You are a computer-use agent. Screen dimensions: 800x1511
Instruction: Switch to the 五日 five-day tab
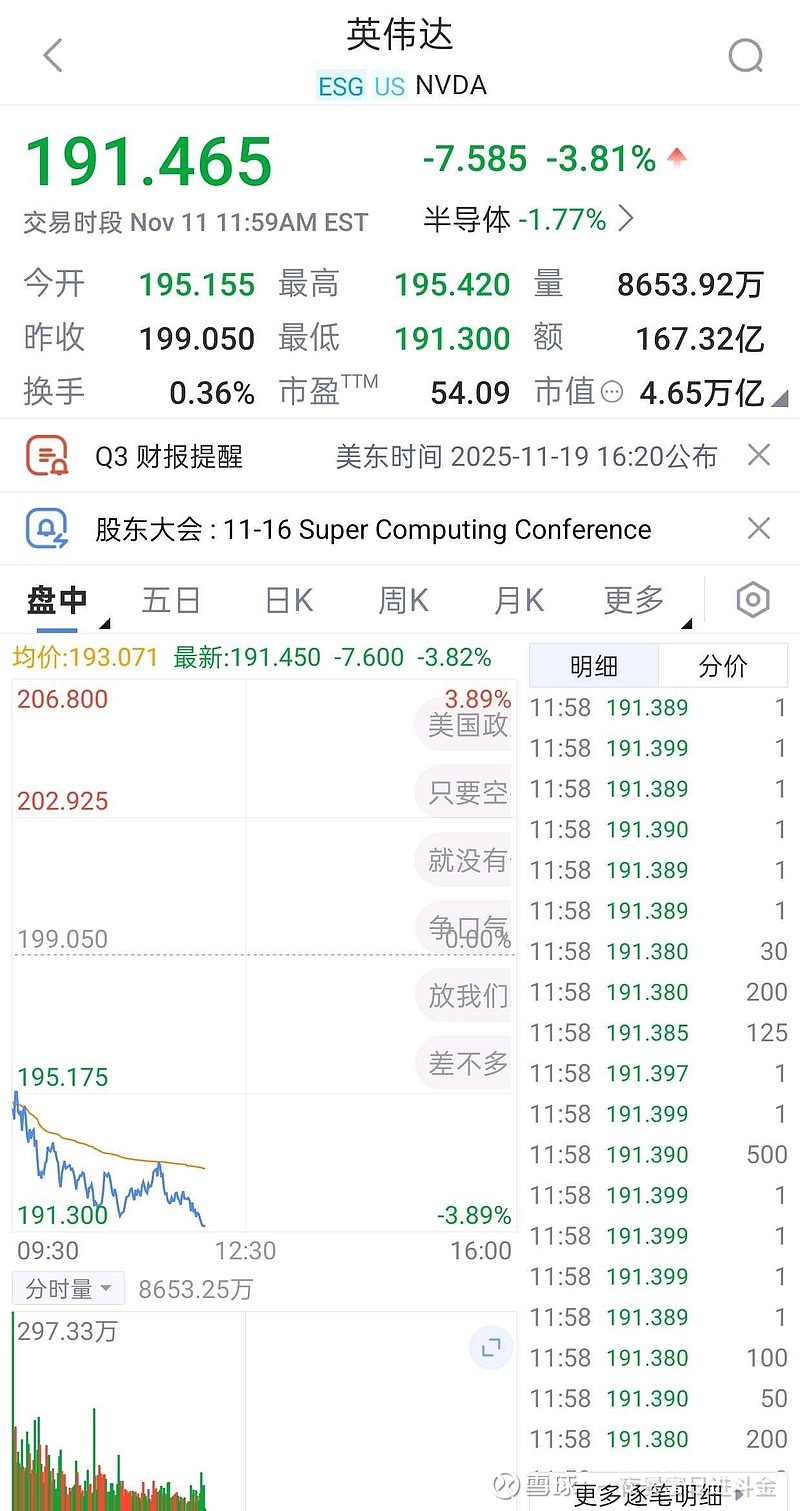(171, 599)
